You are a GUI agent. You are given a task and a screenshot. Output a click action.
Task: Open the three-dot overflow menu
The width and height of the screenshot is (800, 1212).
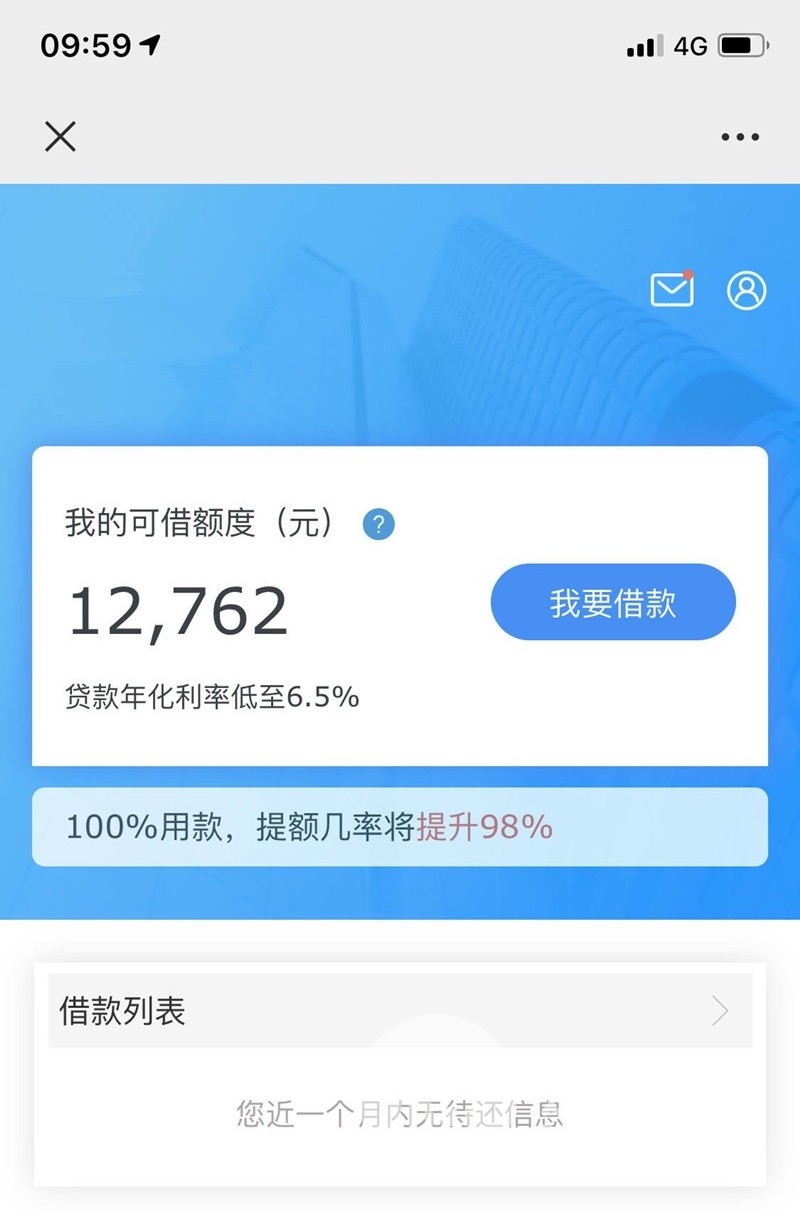click(740, 138)
